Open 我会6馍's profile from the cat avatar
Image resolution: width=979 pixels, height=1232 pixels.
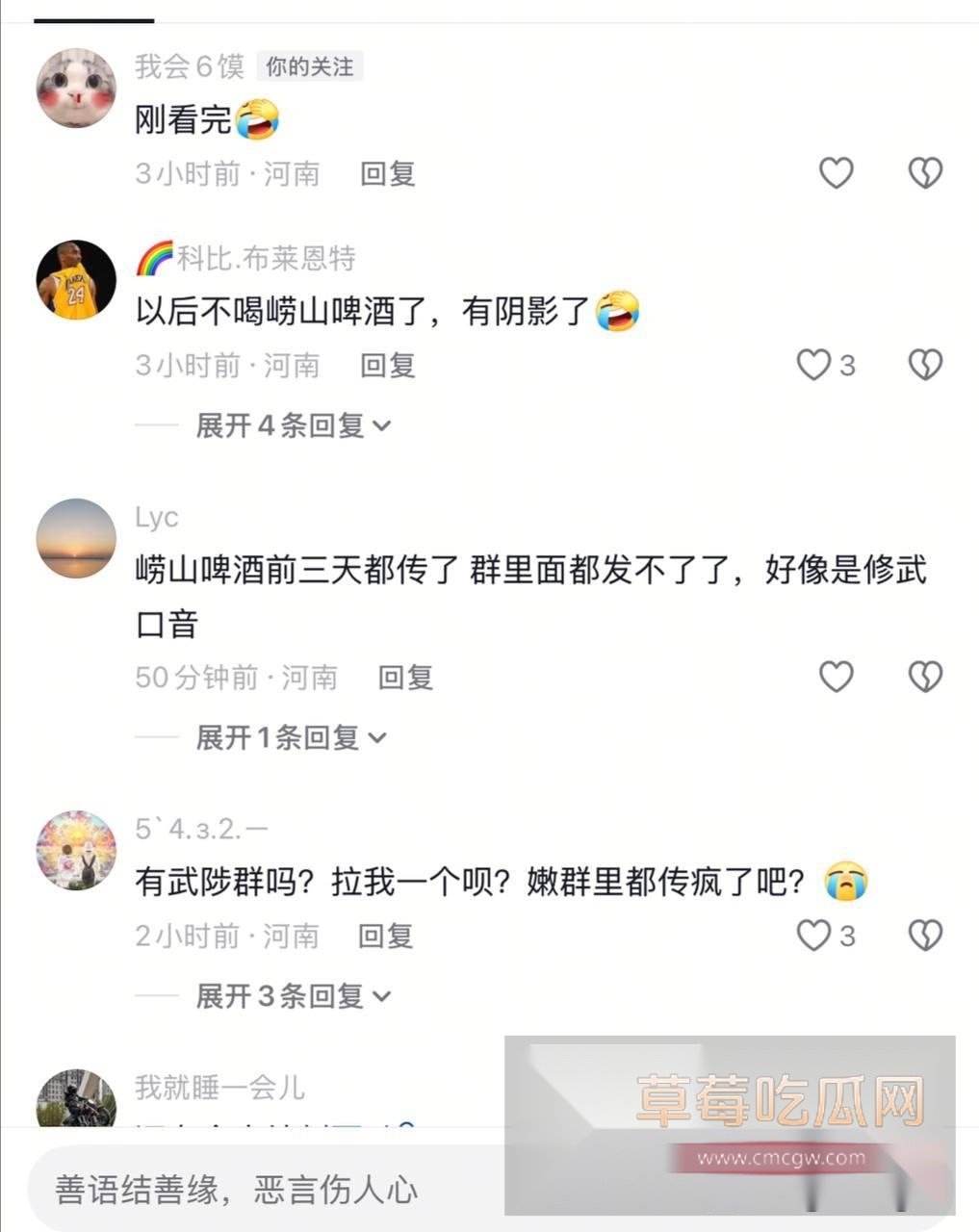point(76,88)
